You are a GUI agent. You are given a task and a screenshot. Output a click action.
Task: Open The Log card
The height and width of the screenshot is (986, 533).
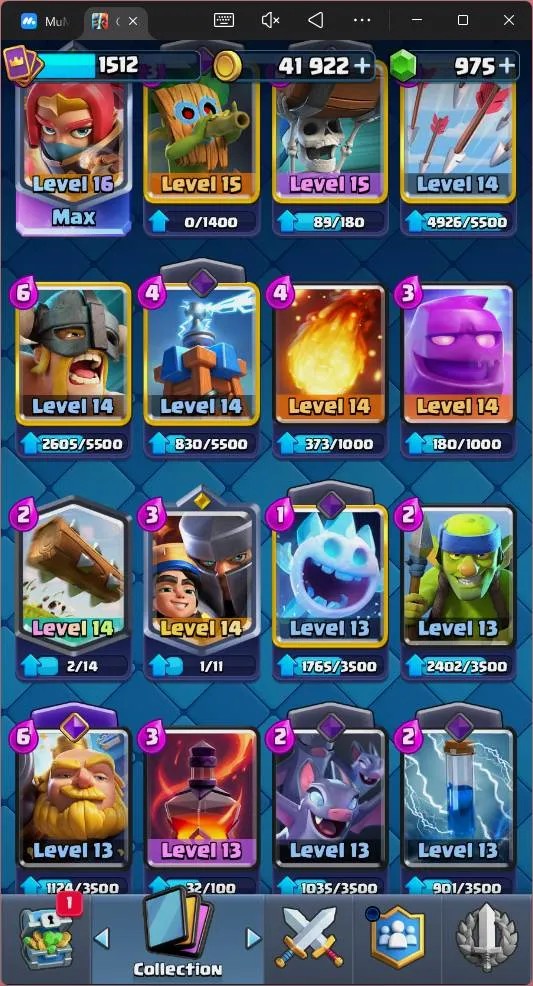tap(74, 576)
